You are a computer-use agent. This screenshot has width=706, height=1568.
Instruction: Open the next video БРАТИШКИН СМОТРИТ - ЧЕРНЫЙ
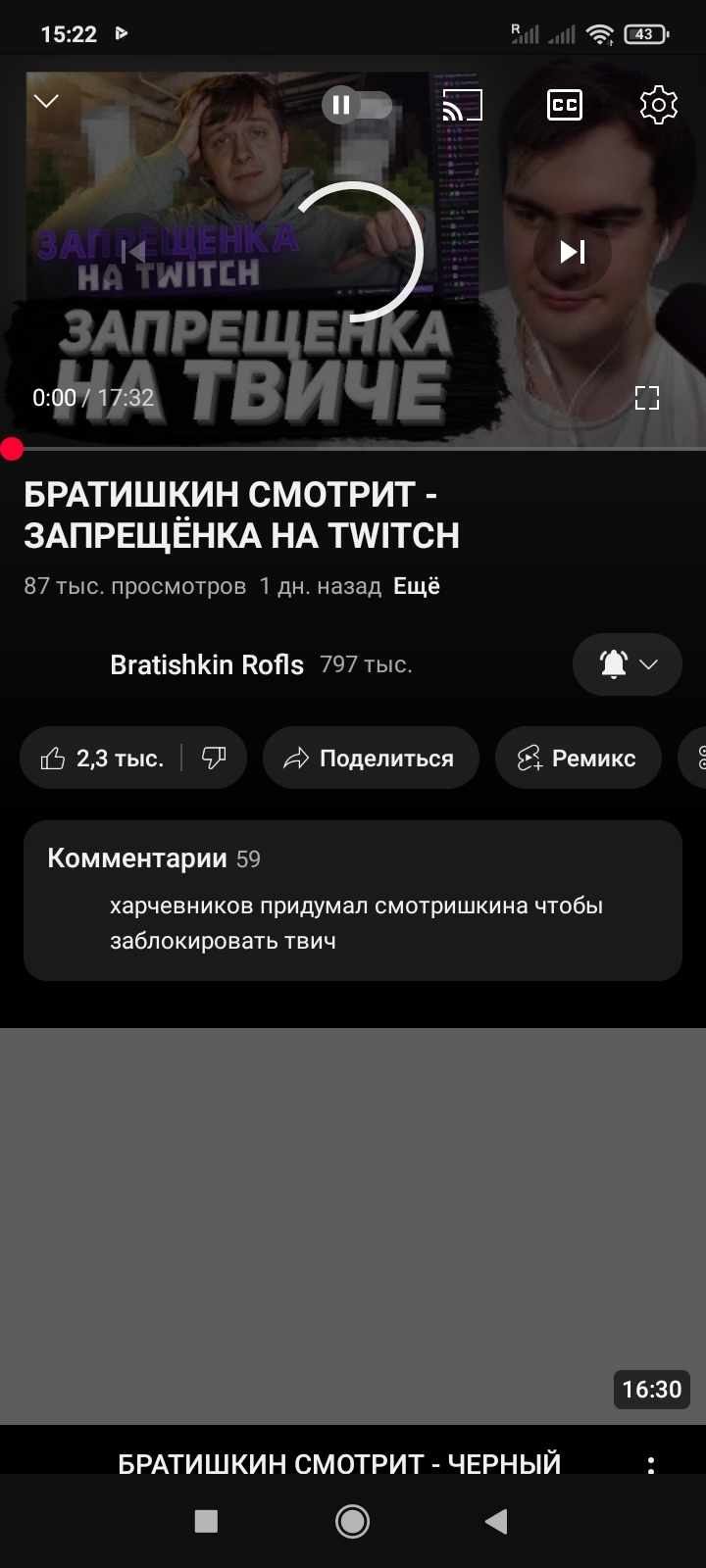339,1463
